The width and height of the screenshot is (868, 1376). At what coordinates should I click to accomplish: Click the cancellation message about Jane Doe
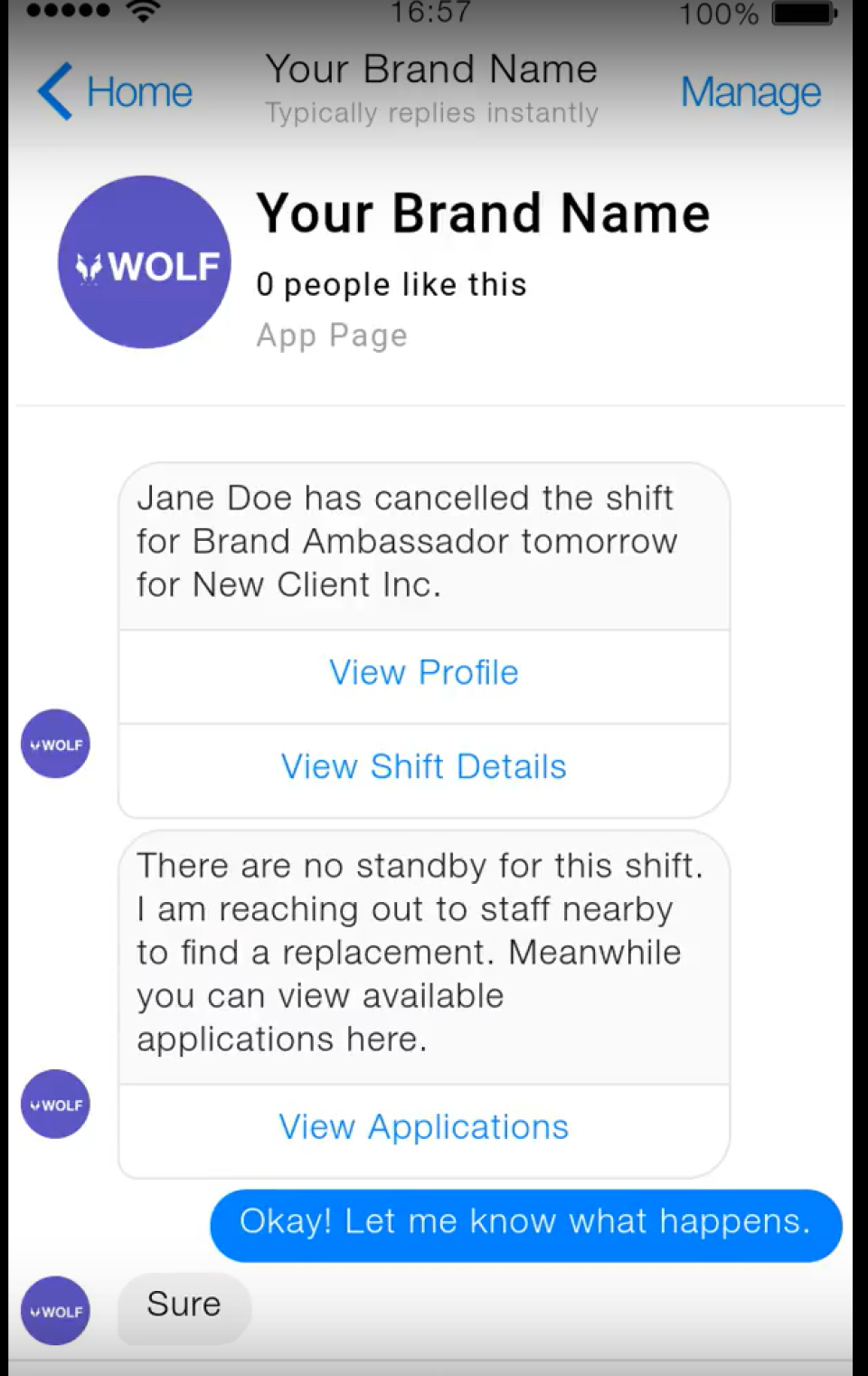[407, 540]
